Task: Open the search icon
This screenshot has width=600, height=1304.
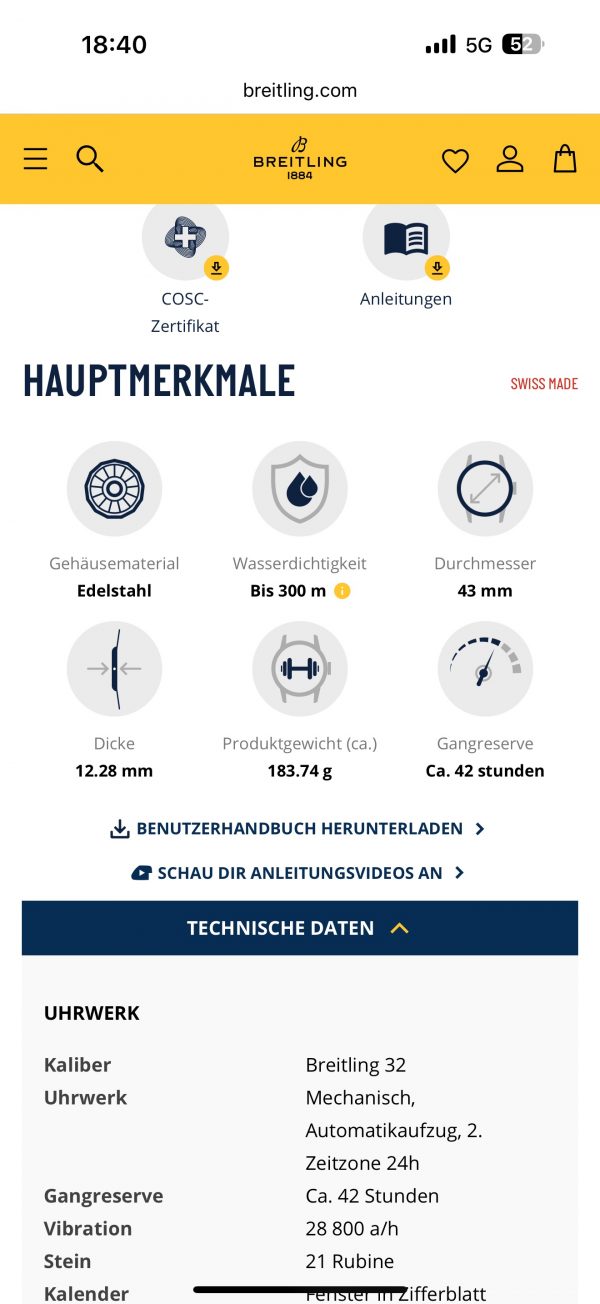Action: pos(90,159)
